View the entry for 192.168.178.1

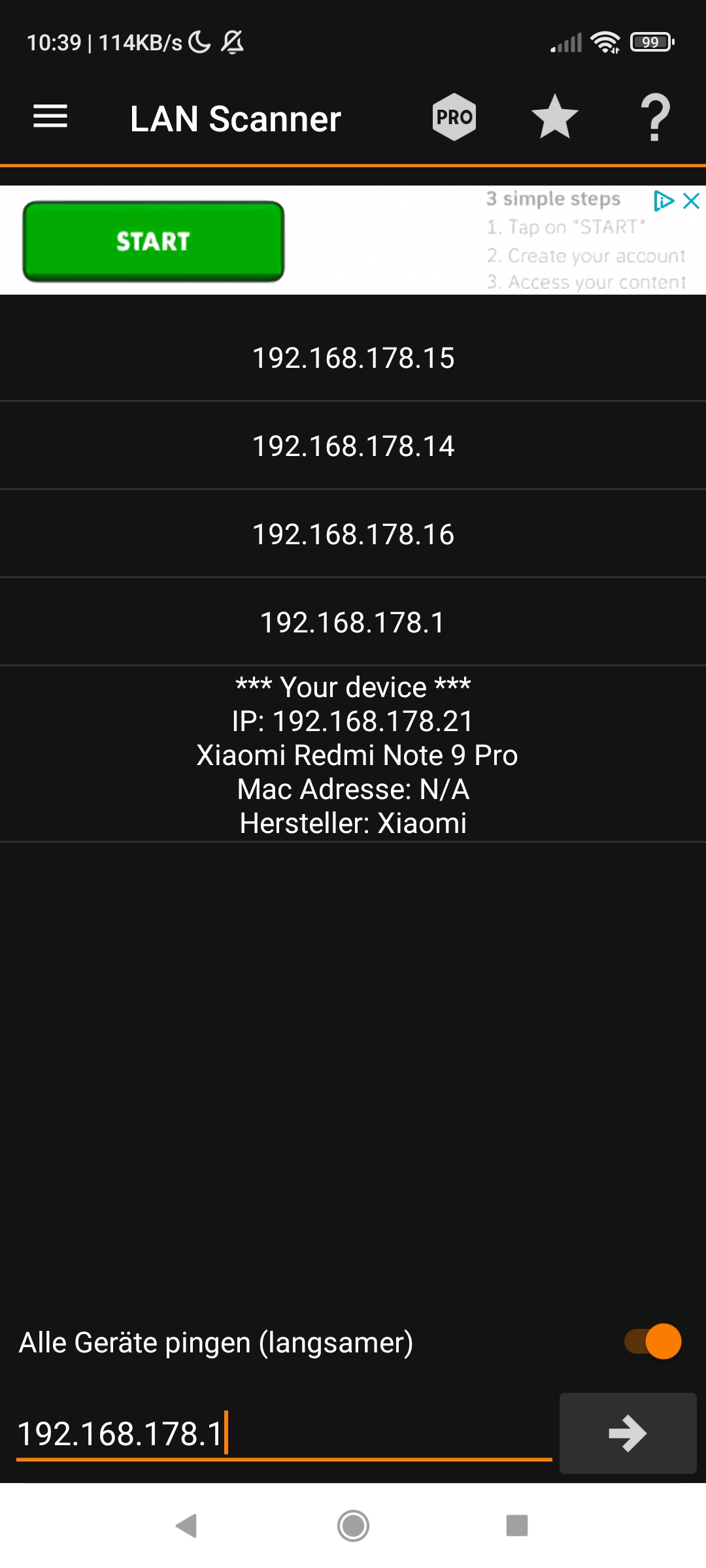tap(353, 622)
